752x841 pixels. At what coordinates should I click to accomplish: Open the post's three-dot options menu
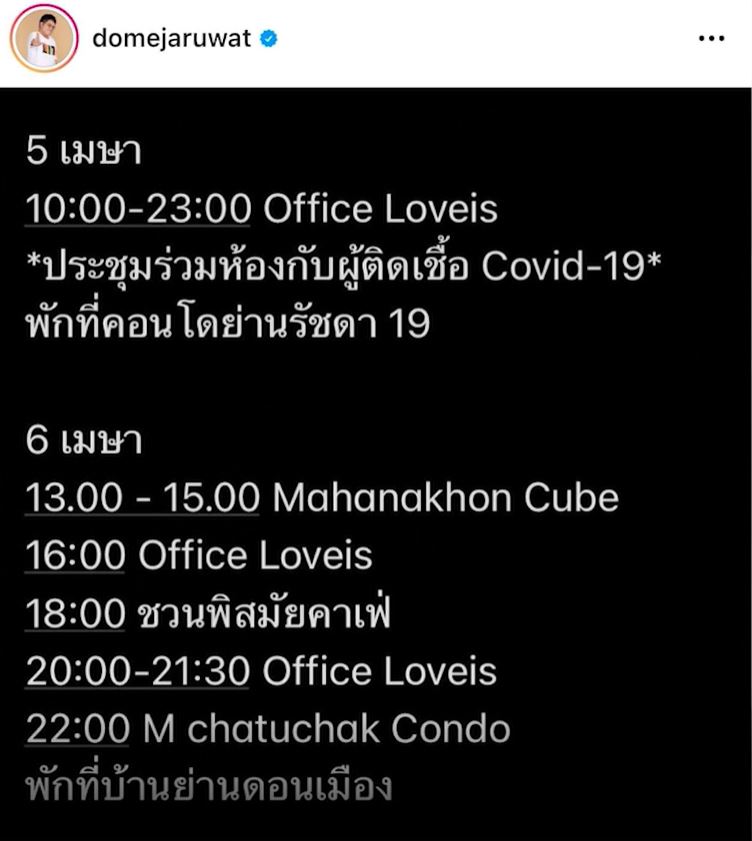710,39
